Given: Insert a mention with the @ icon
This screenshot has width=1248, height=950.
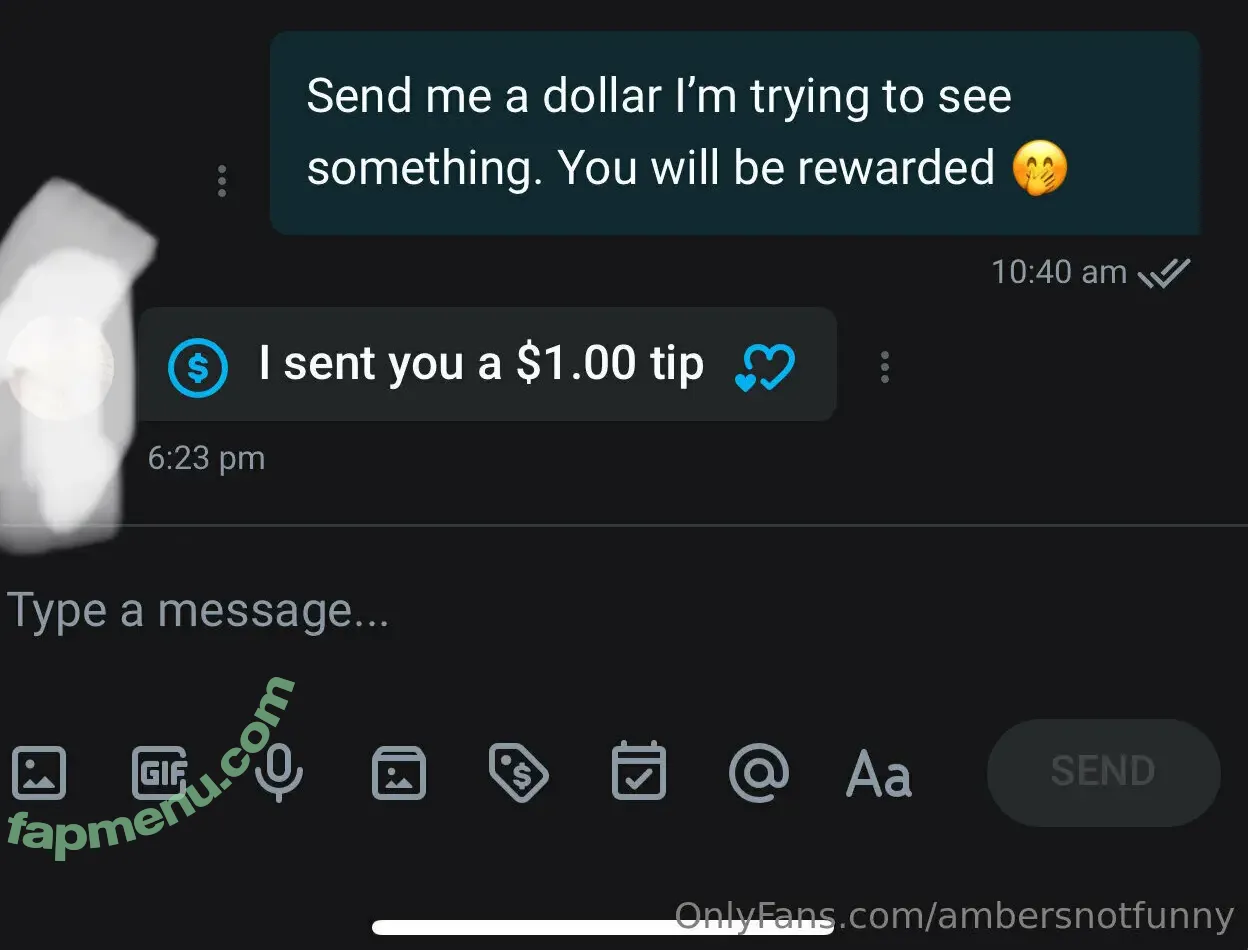Looking at the screenshot, I should point(758,772).
